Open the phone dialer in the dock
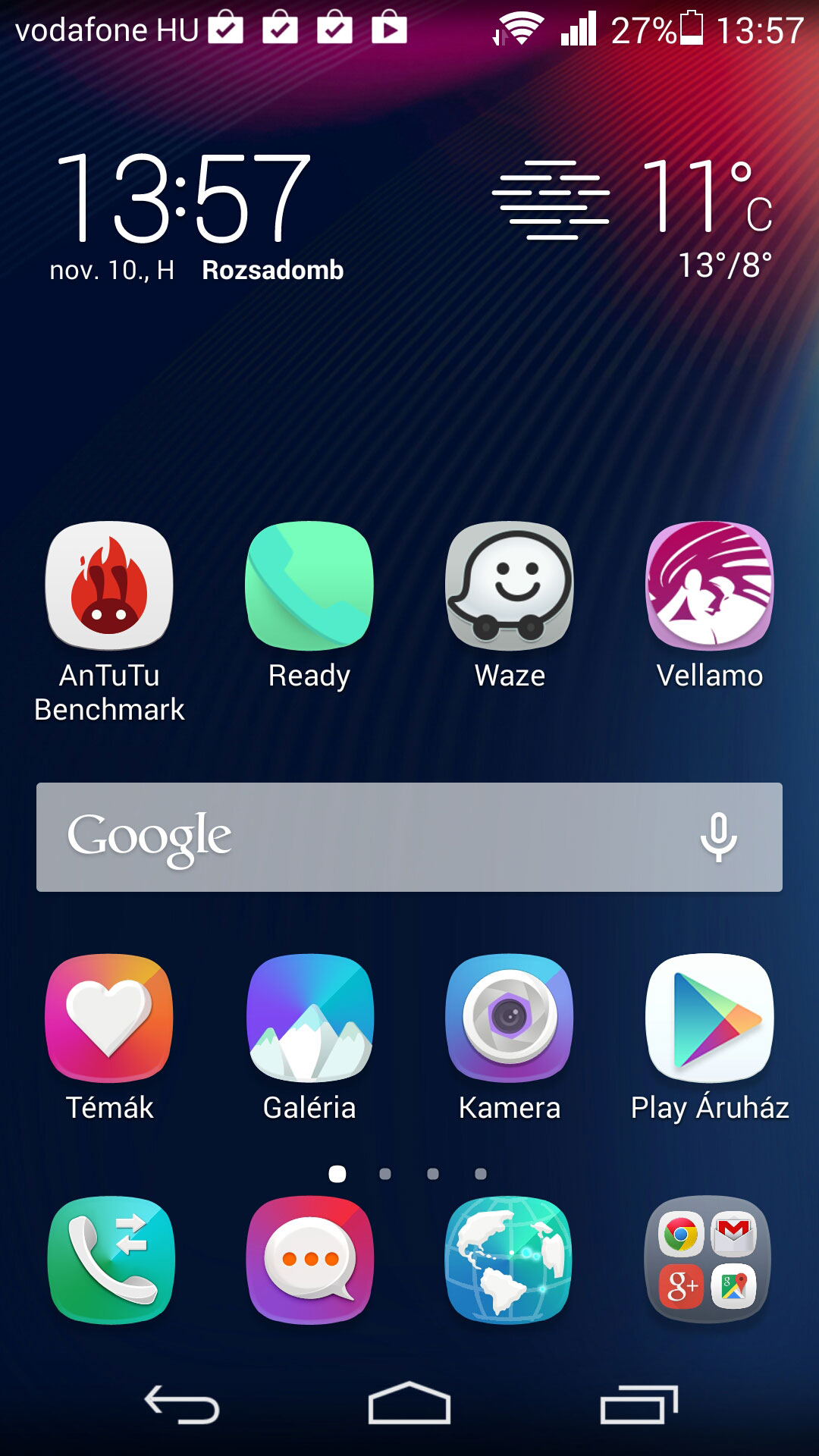819x1456 pixels. (x=111, y=1260)
